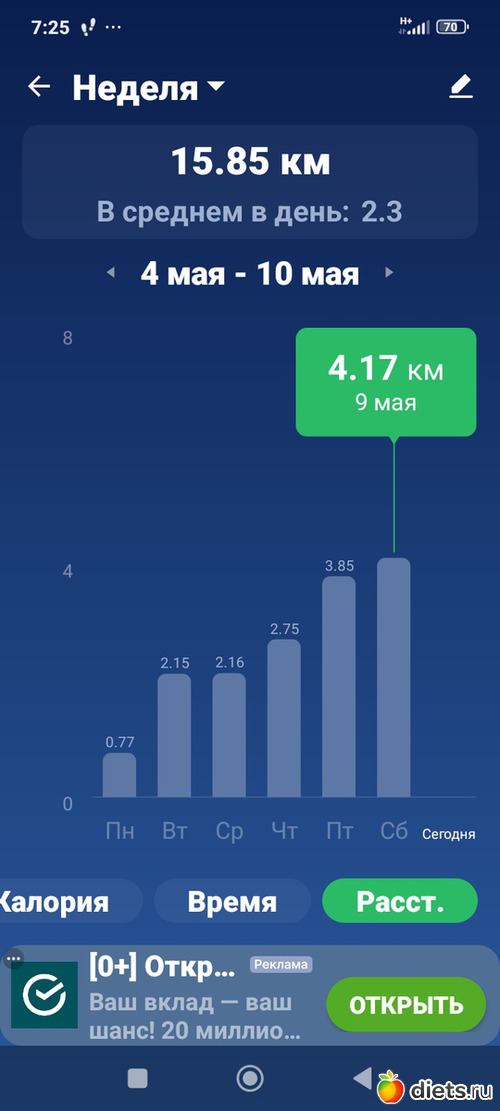Go to the previous week arrow
Screen dimensions: 500x1111
(110, 273)
